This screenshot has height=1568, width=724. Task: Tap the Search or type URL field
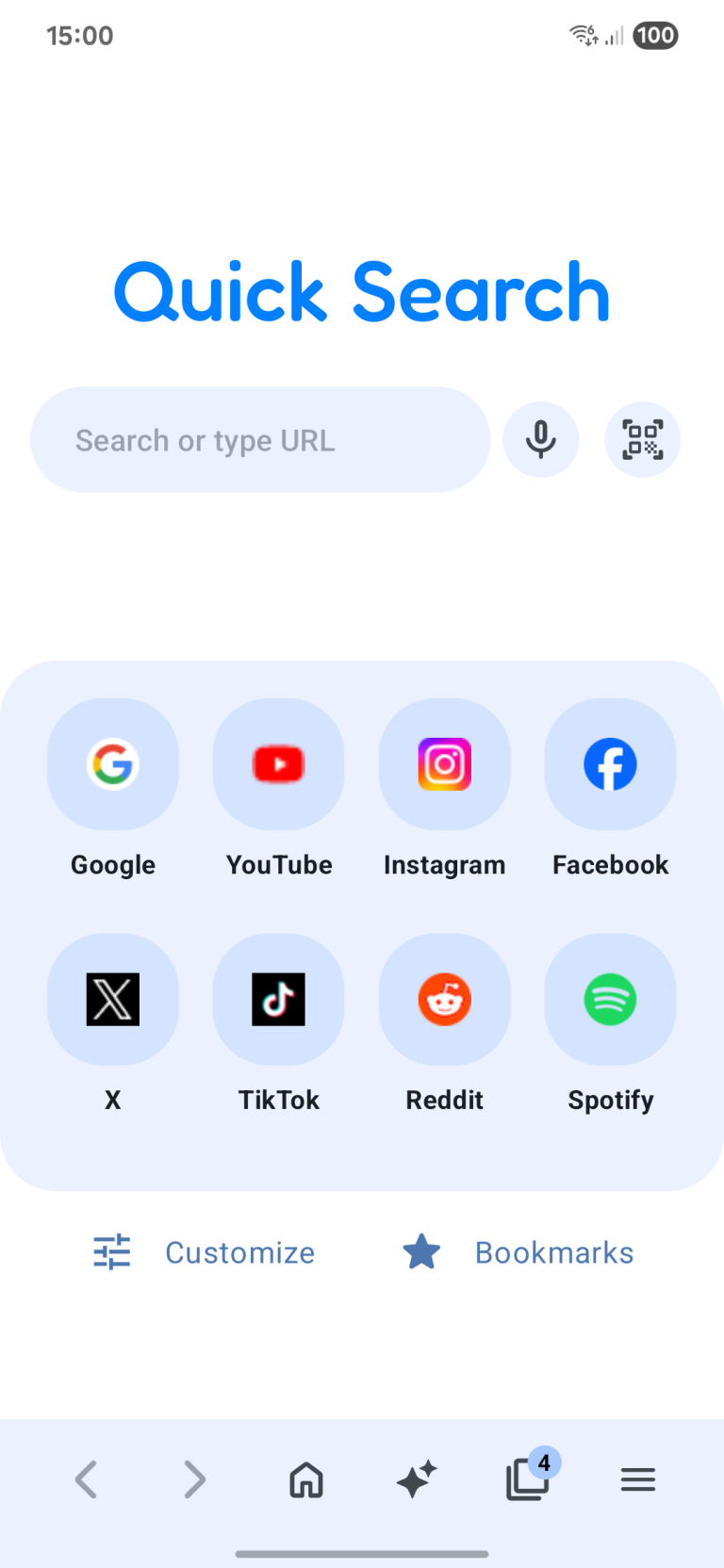[x=259, y=440]
